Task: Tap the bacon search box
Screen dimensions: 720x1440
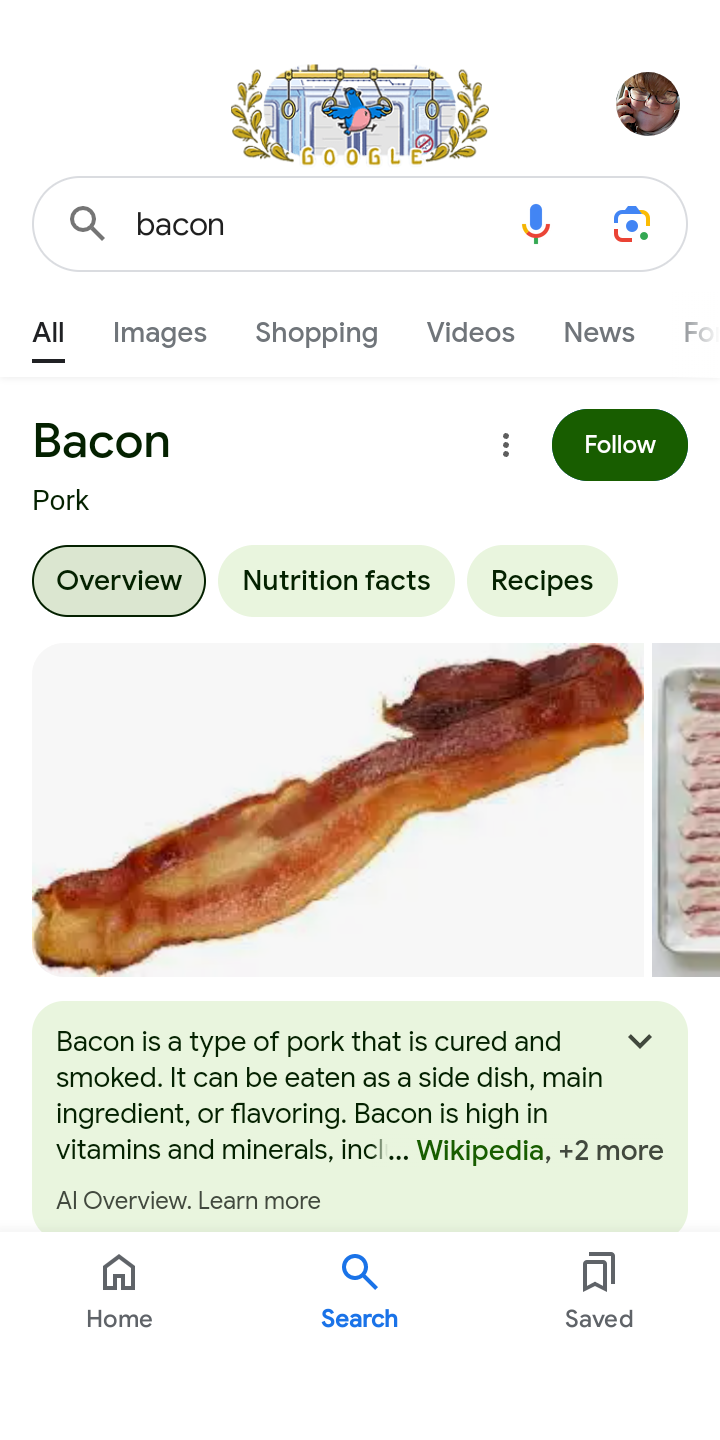Action: [300, 224]
